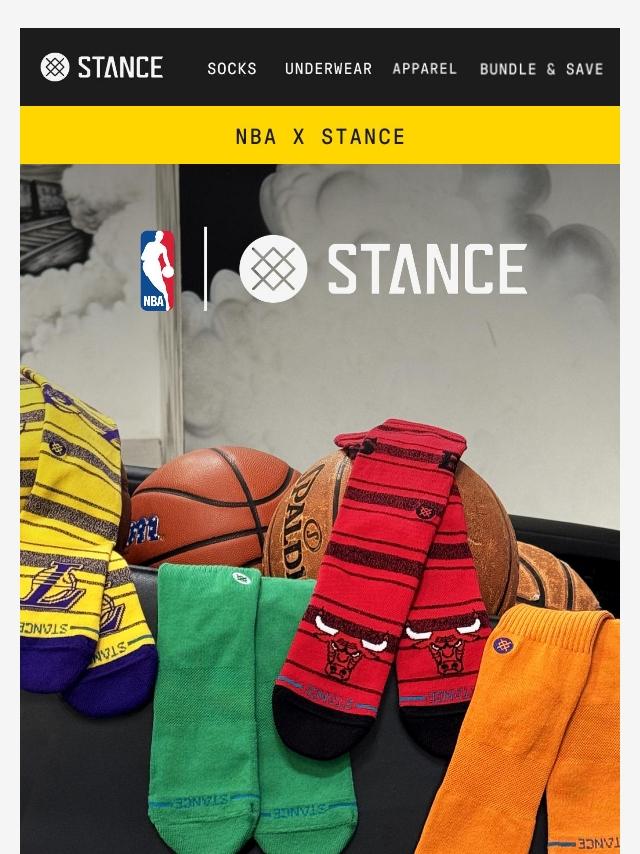Open the Bundle & Save link
The width and height of the screenshot is (640, 854).
click(541, 69)
